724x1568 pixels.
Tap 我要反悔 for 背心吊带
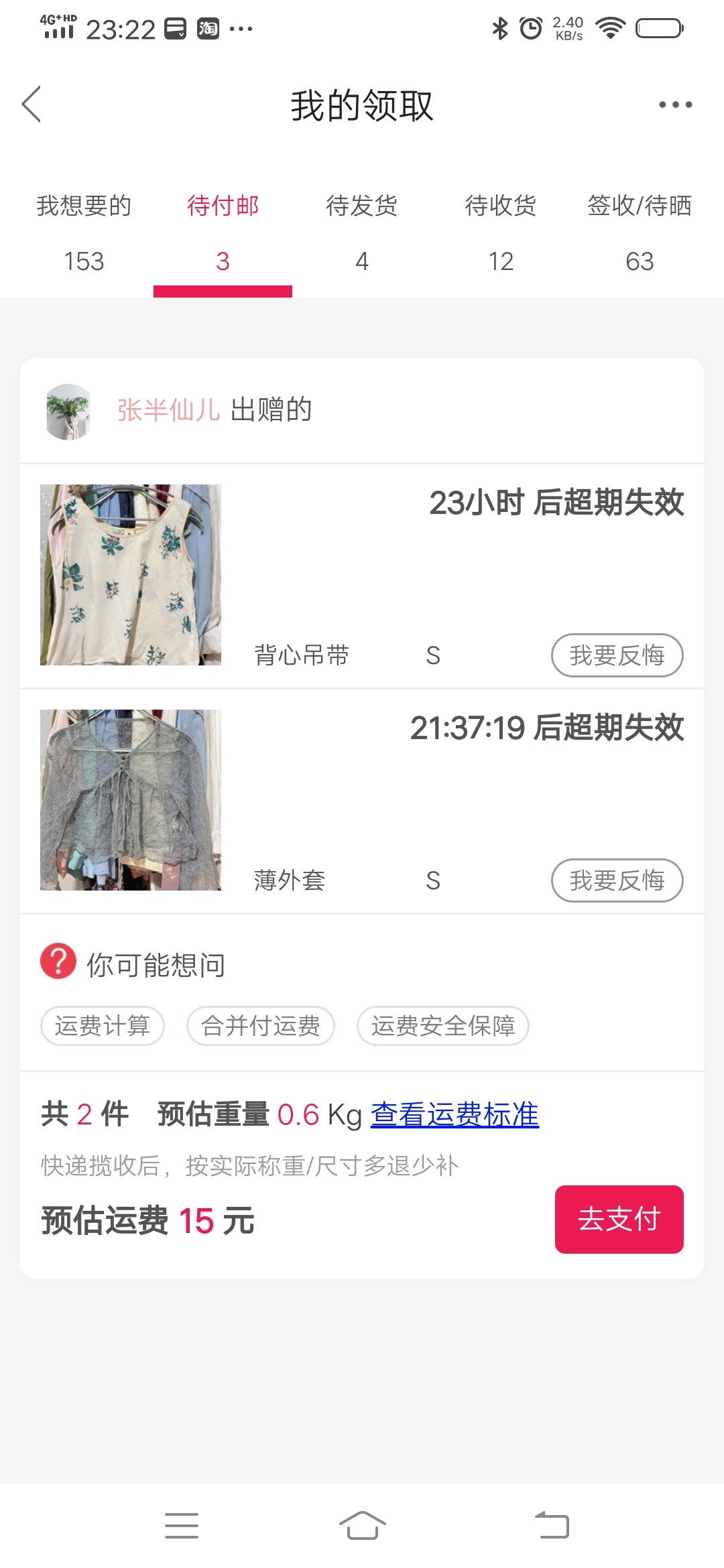coord(617,655)
